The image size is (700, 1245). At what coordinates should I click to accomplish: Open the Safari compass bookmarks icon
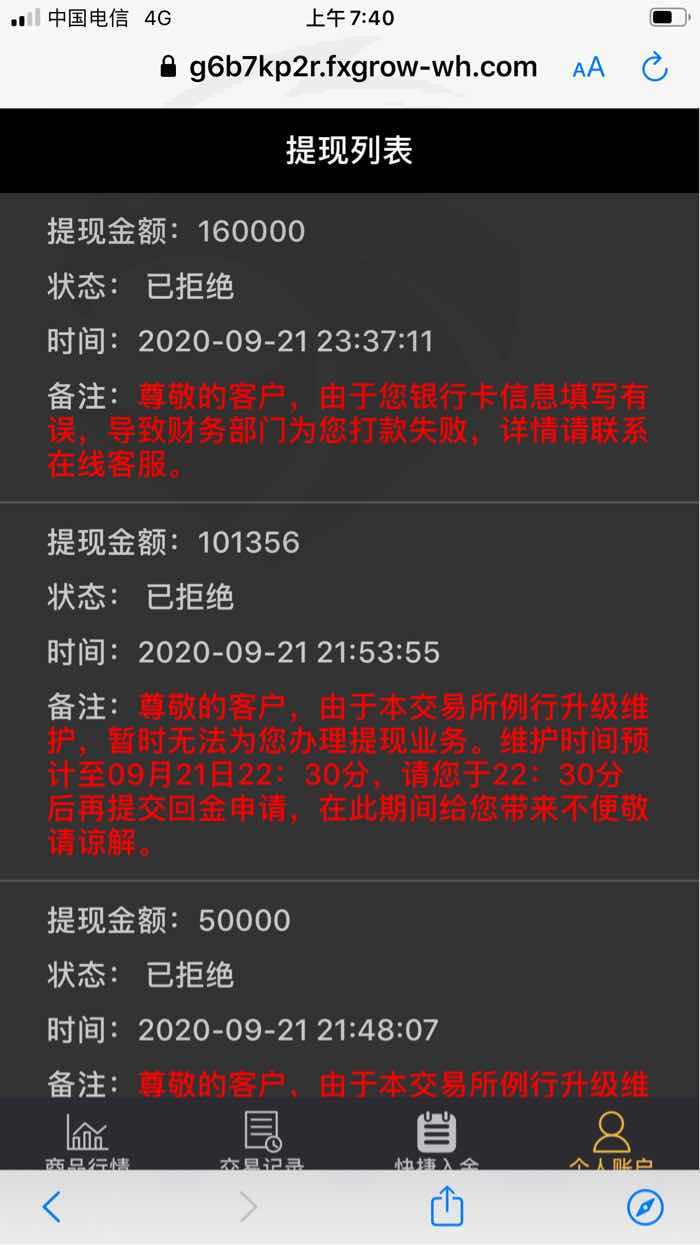[x=645, y=1207]
